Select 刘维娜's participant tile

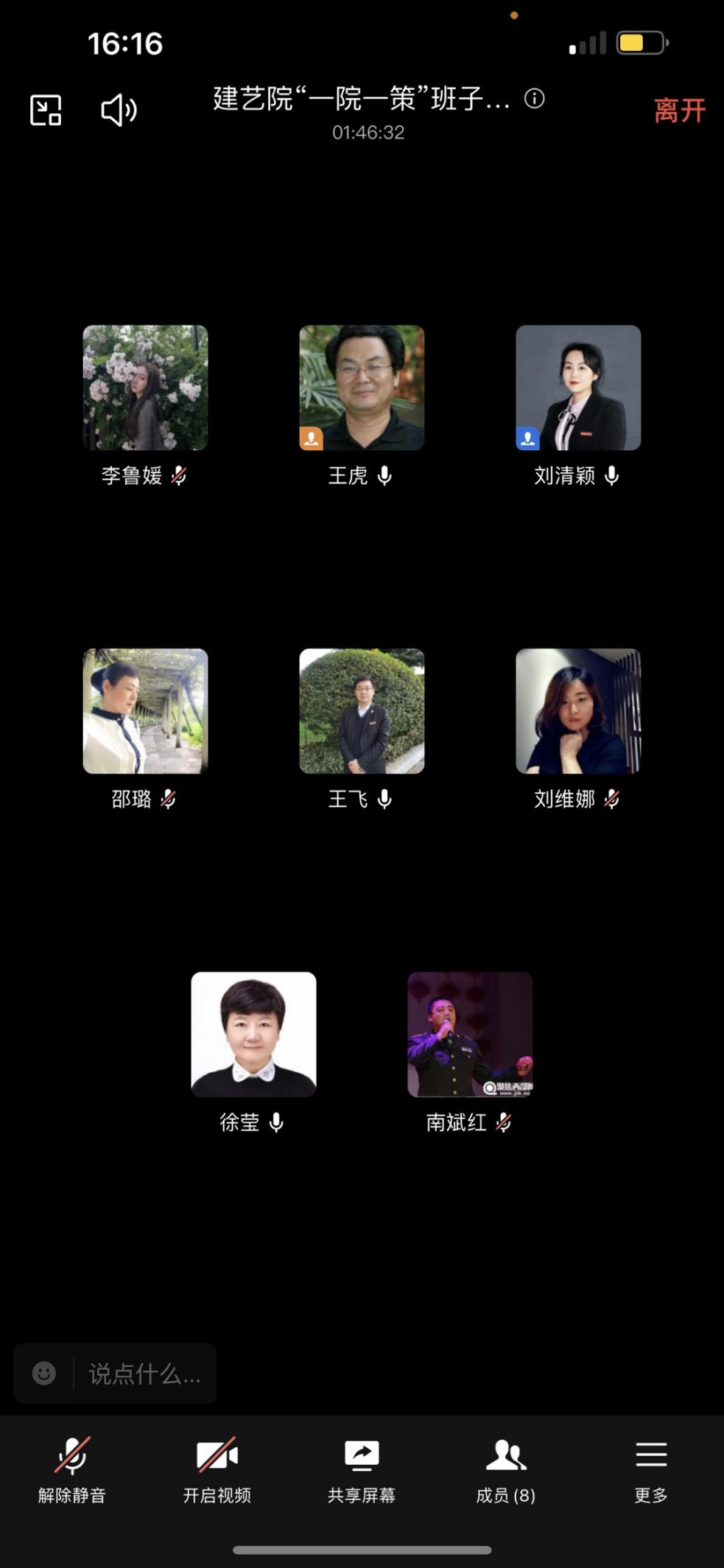click(x=578, y=711)
